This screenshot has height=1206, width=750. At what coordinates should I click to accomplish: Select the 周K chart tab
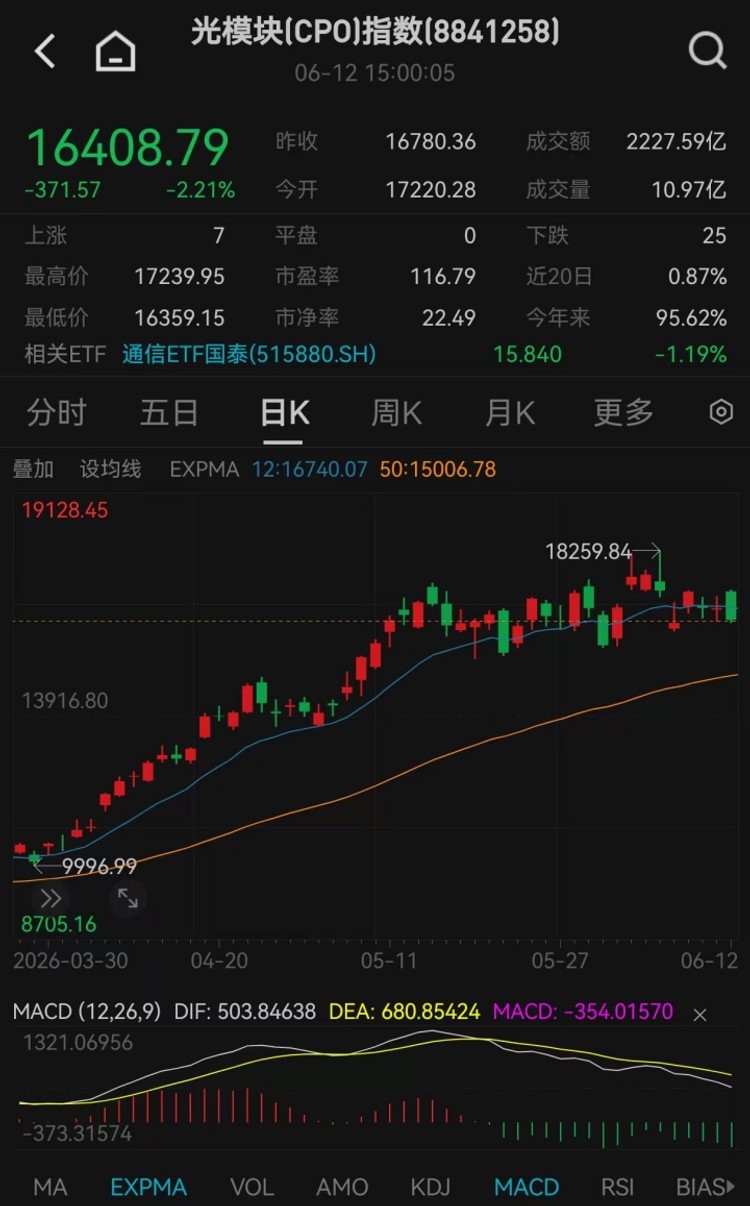click(396, 412)
